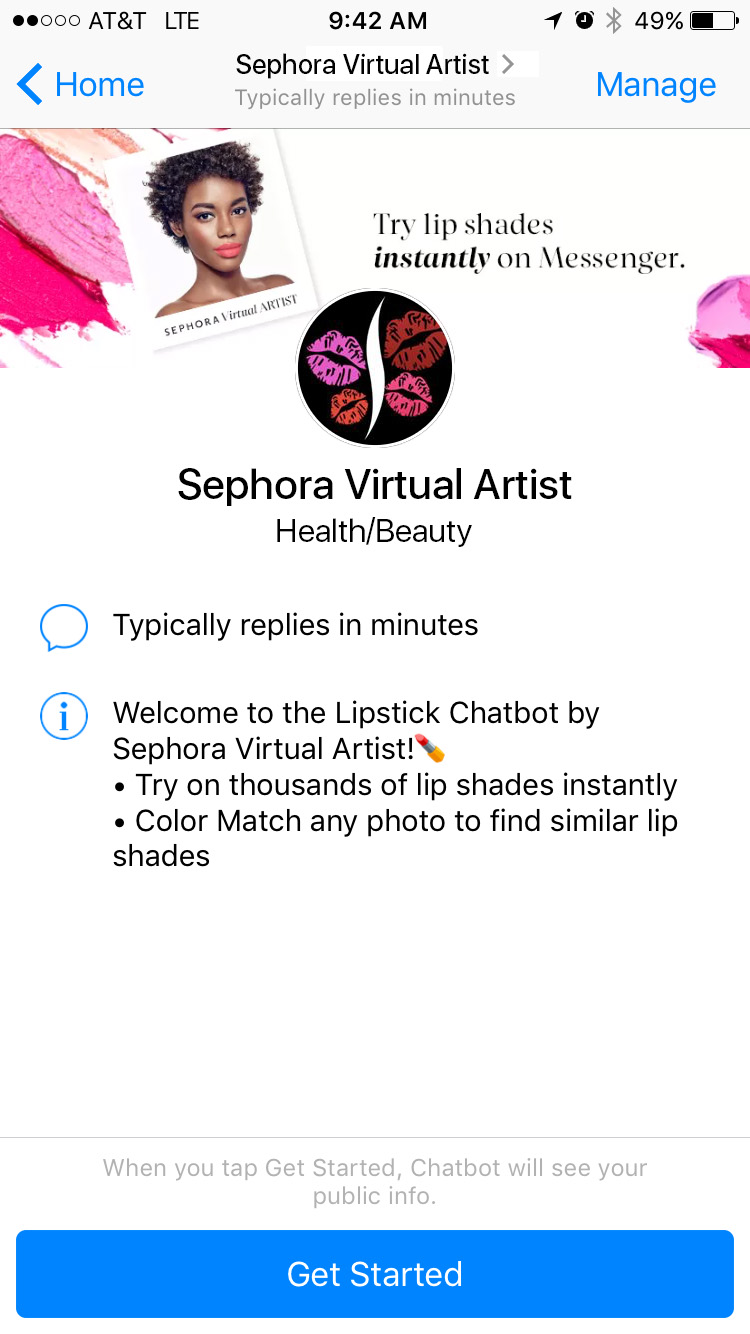
Task: Tap the Sephora Virtual Artist lips logo
Action: [375, 367]
